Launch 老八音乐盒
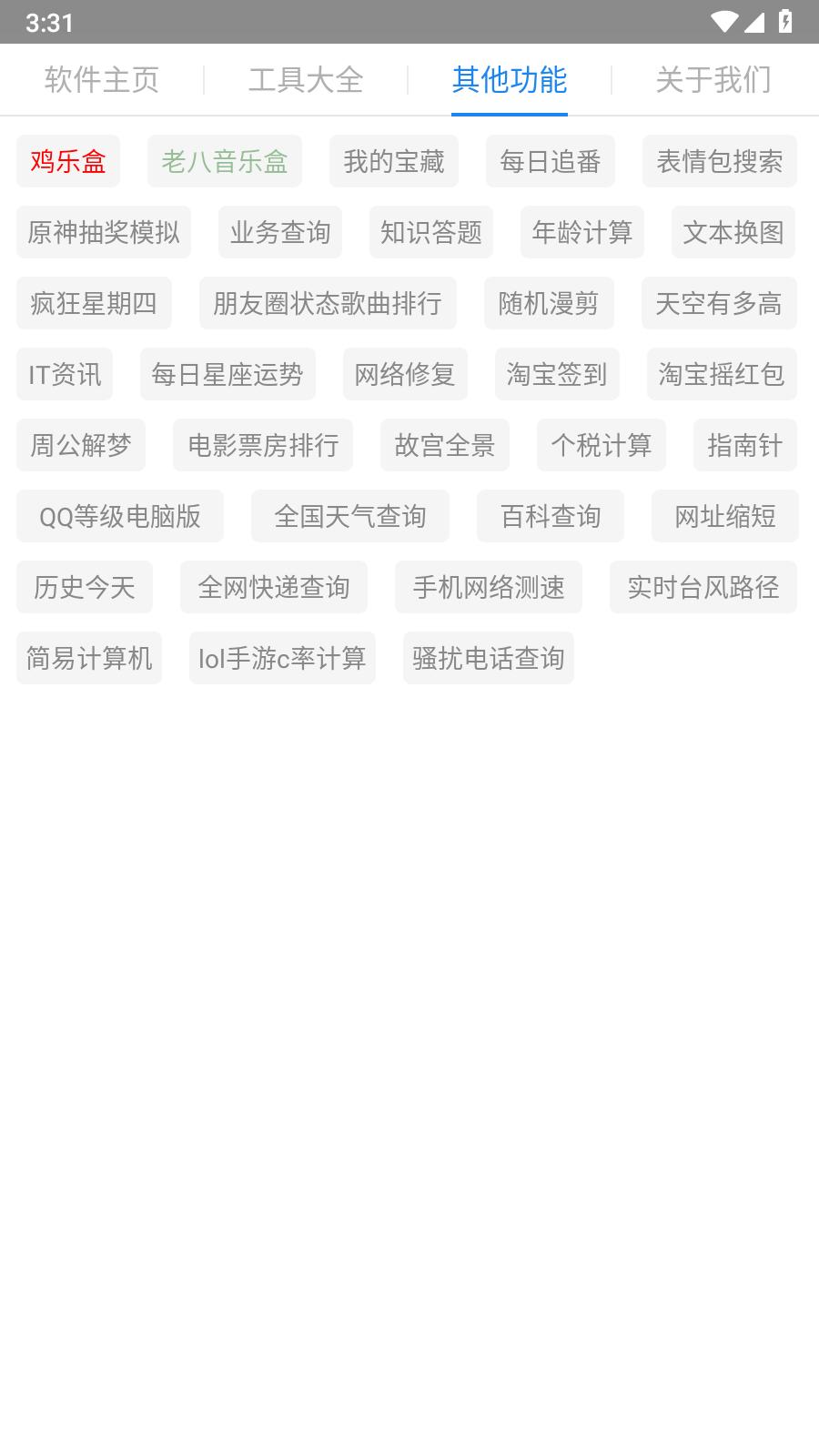The width and height of the screenshot is (819, 1456). (225, 161)
